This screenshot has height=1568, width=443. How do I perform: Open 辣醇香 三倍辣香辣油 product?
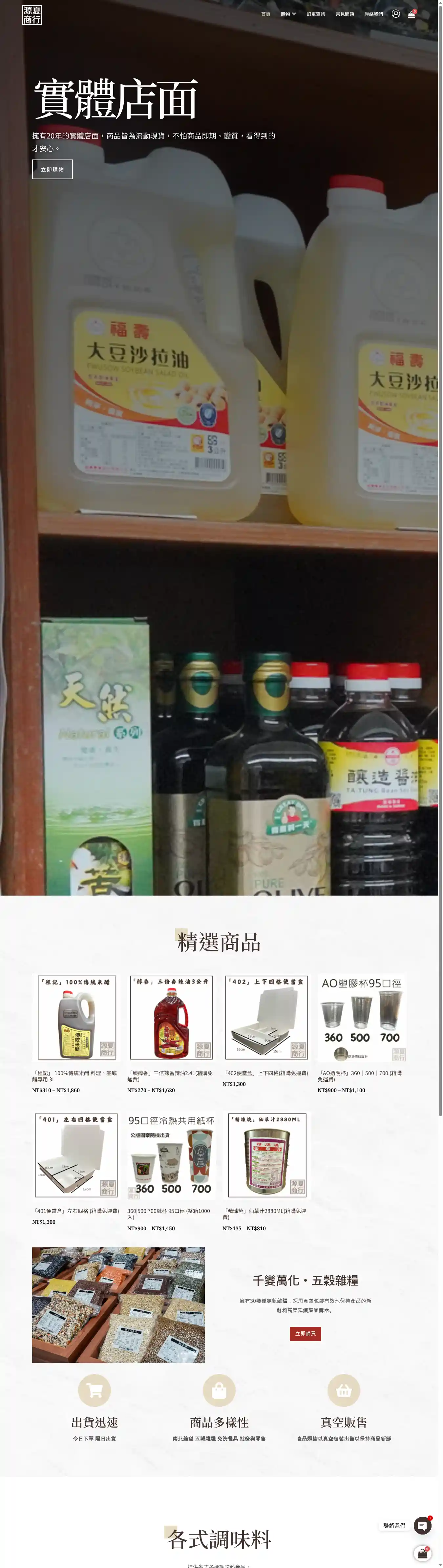(171, 1017)
